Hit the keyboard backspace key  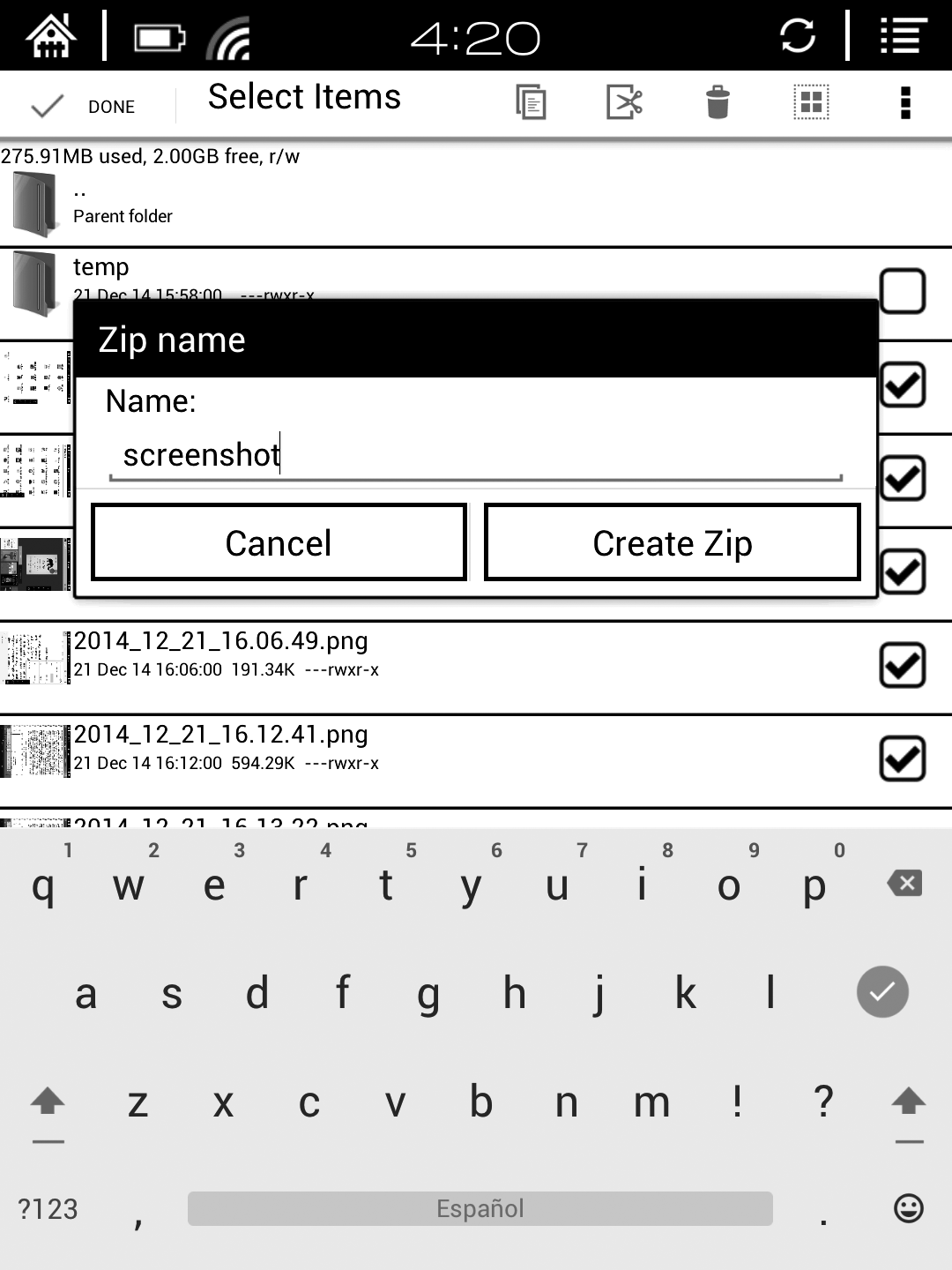click(904, 883)
